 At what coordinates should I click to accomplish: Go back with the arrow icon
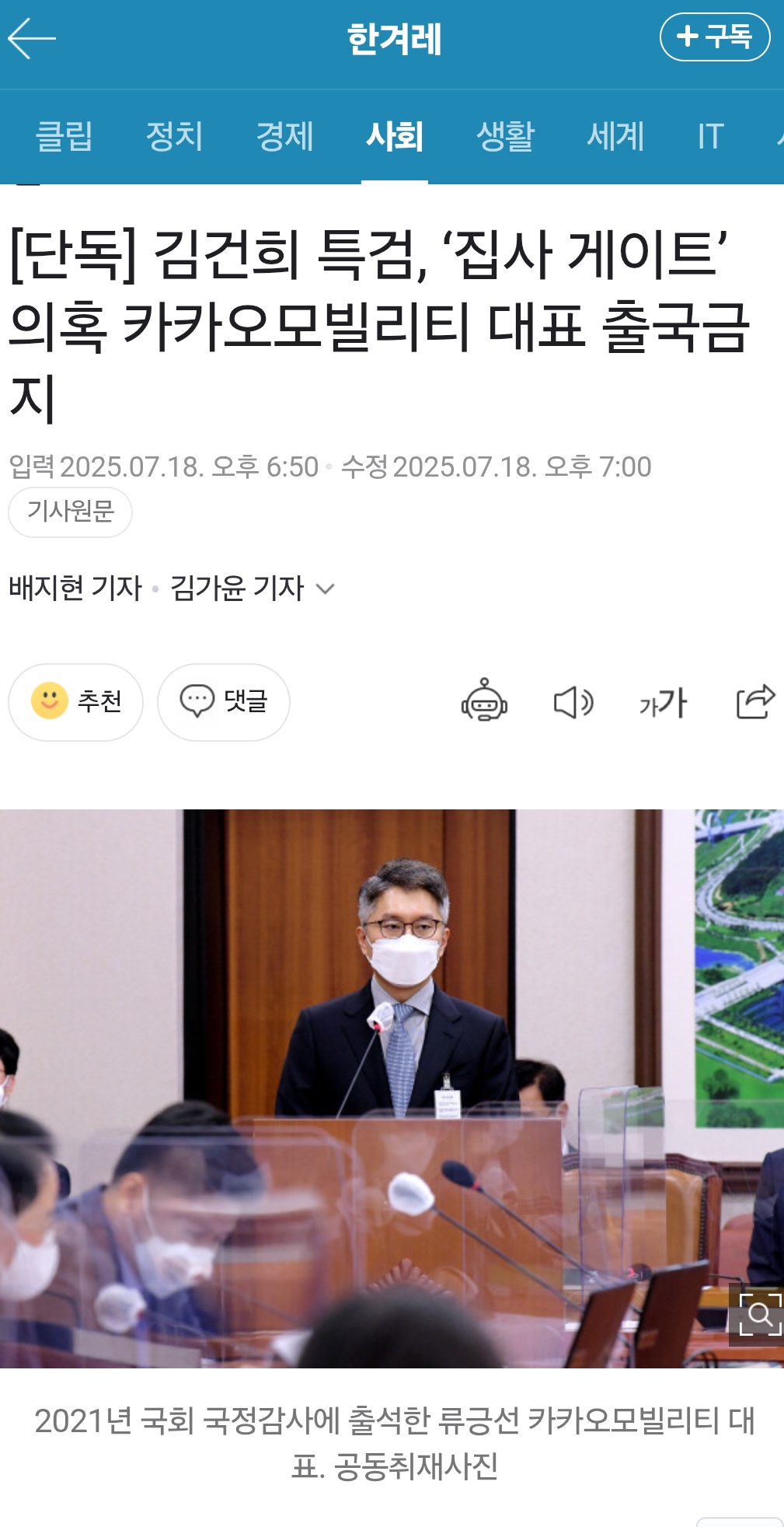pyautogui.click(x=32, y=38)
